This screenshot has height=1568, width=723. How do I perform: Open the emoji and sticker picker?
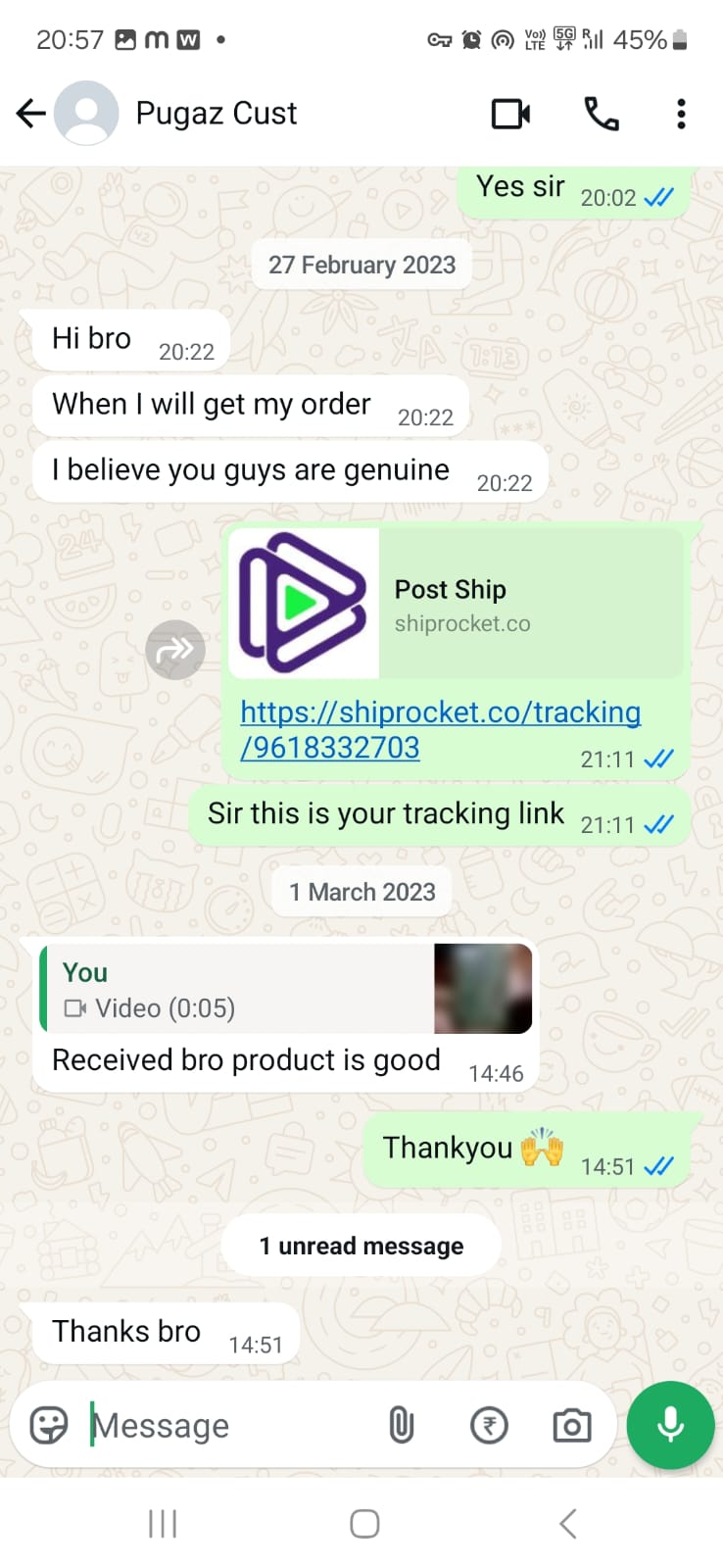point(49,1425)
